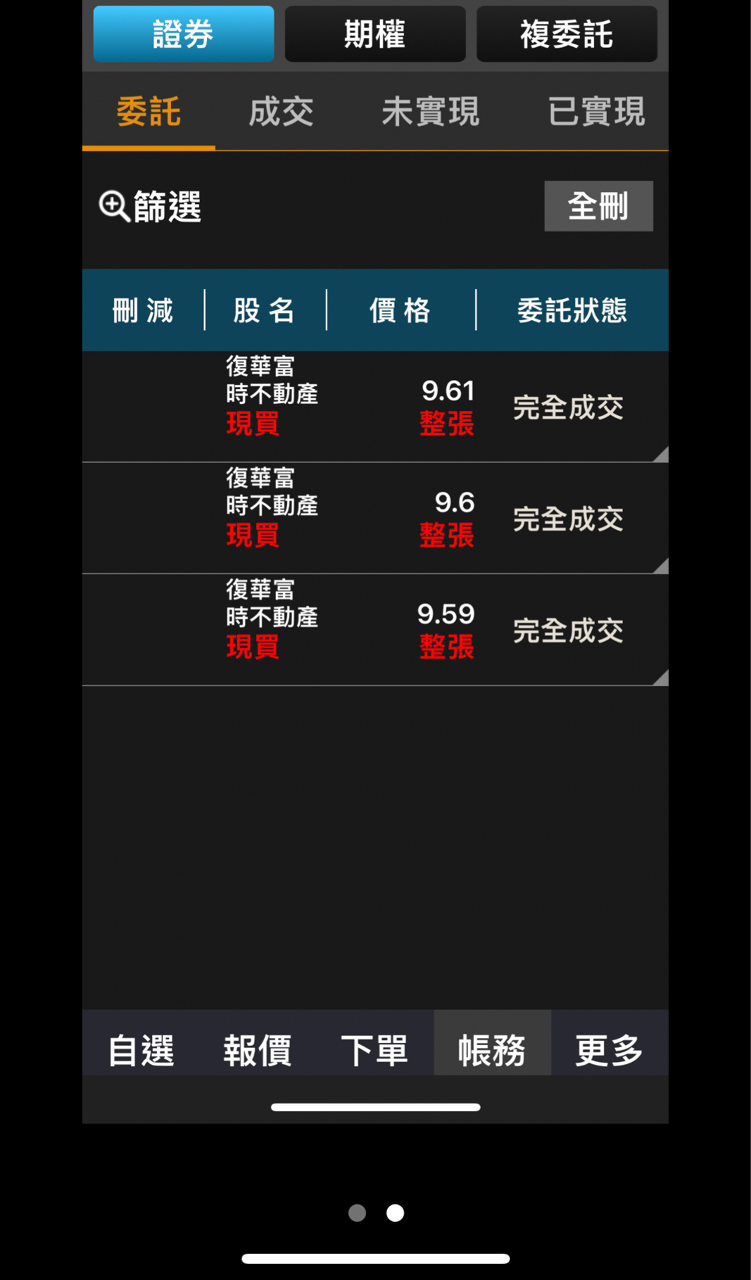
Task: Open the 未實現 tab
Action: 430,112
